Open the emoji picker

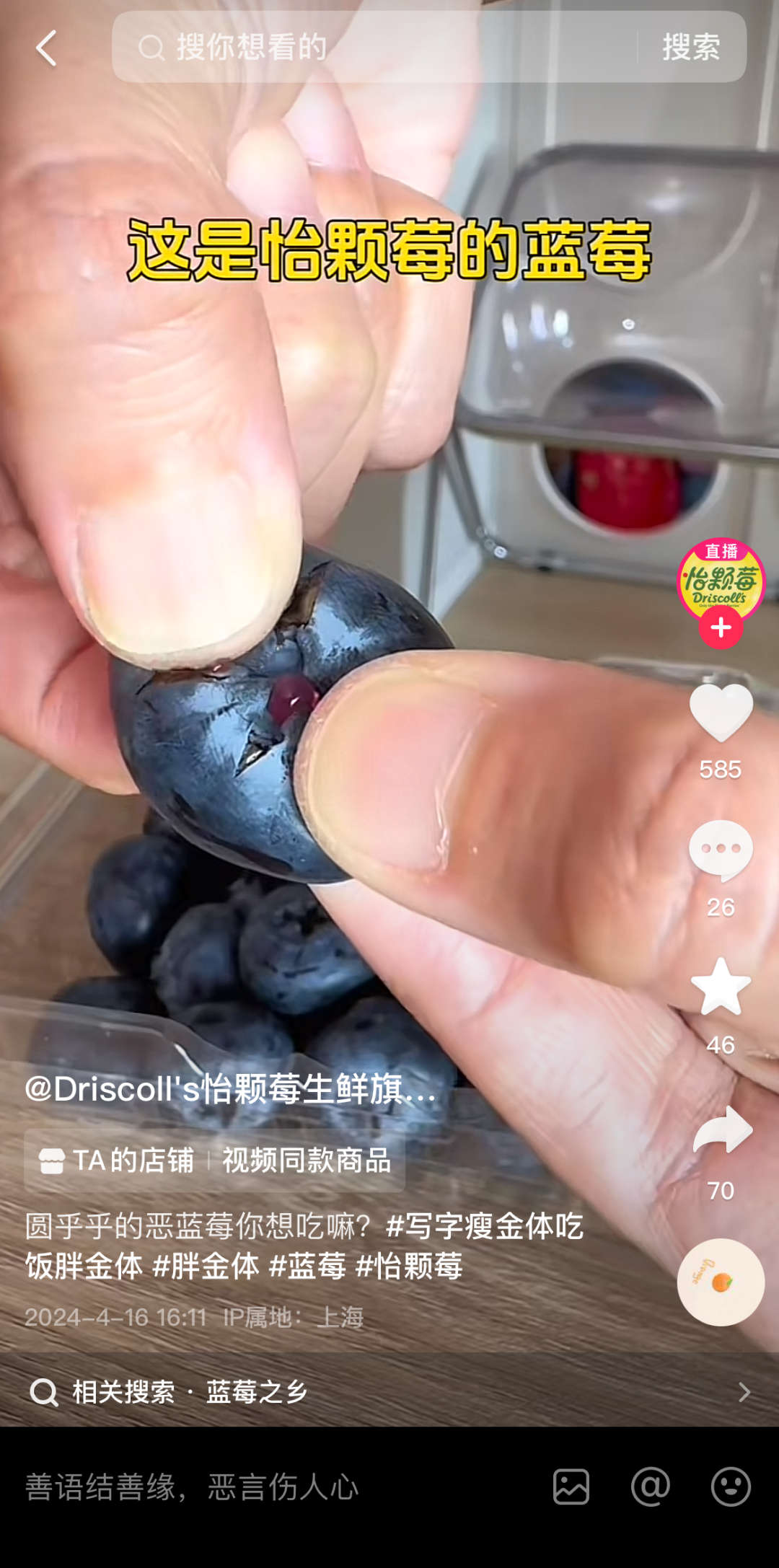pos(731,1487)
